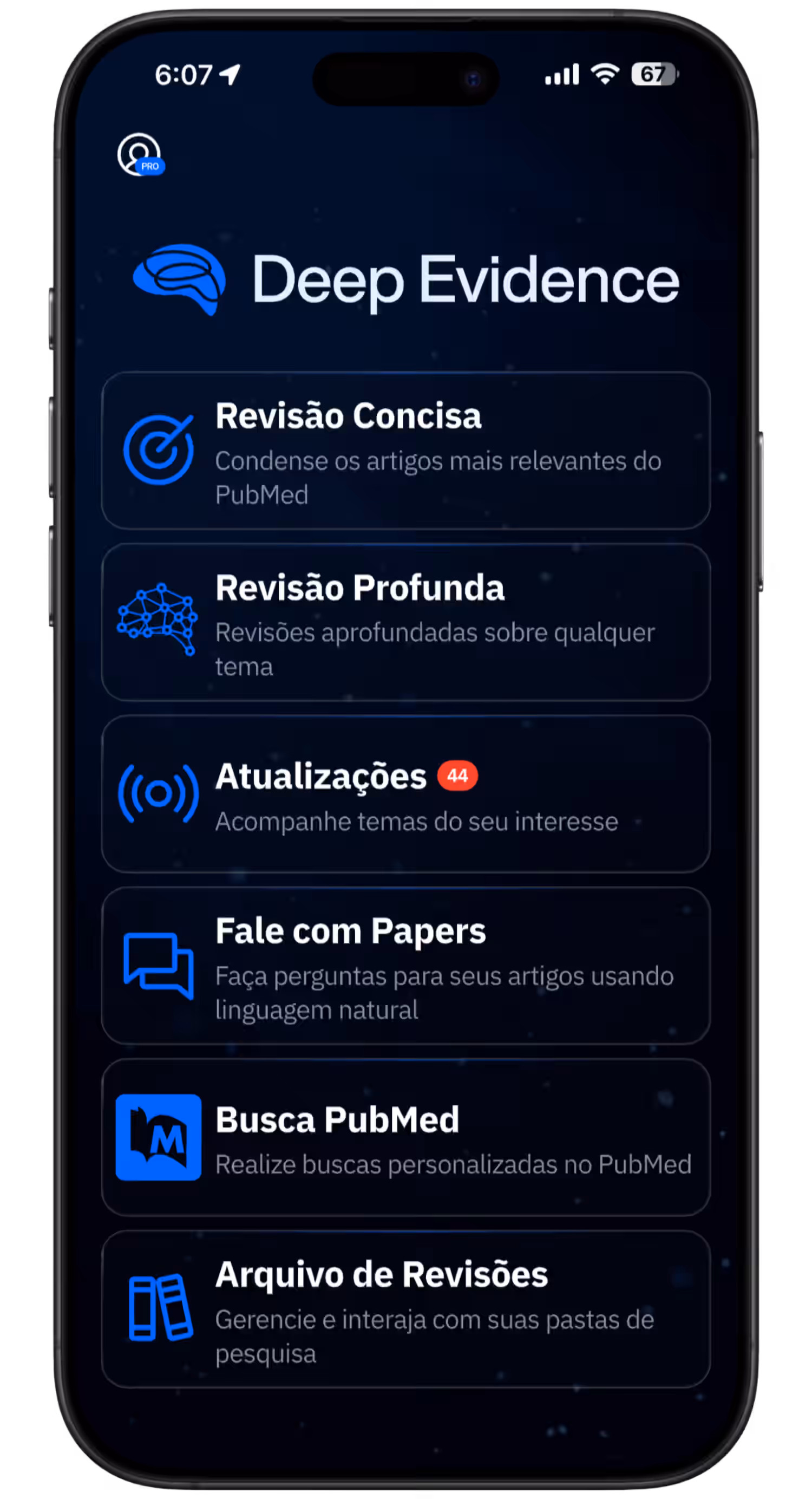Open Fale com Papers

[x=405, y=966]
